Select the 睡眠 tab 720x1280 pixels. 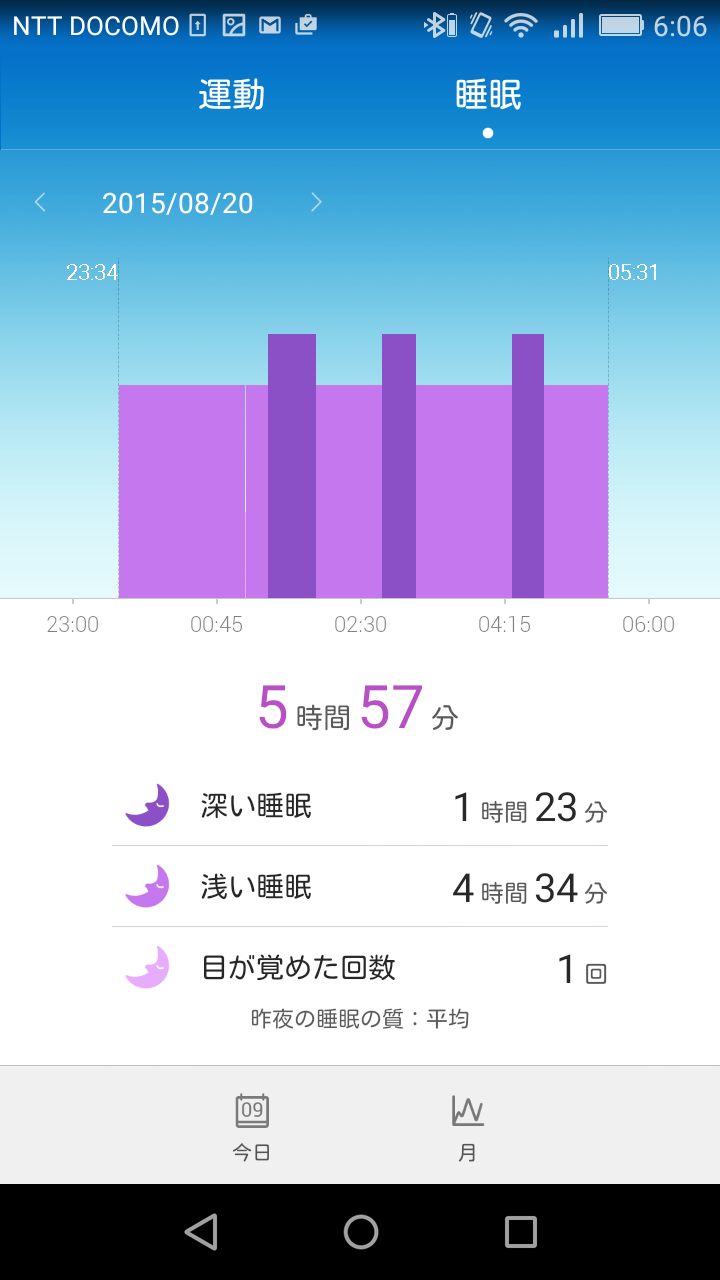(x=488, y=95)
